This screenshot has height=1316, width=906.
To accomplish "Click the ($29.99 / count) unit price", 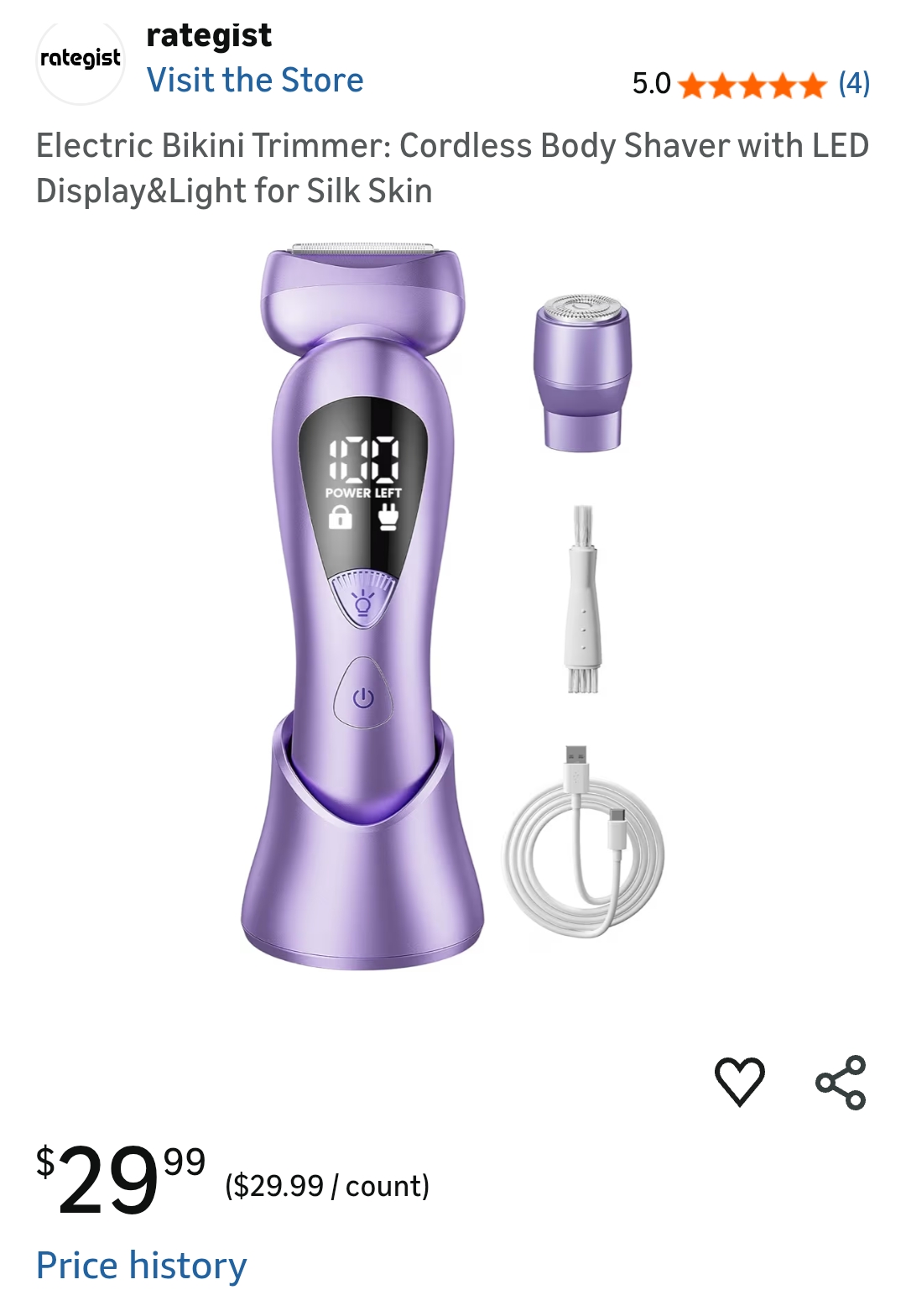I will click(327, 1186).
